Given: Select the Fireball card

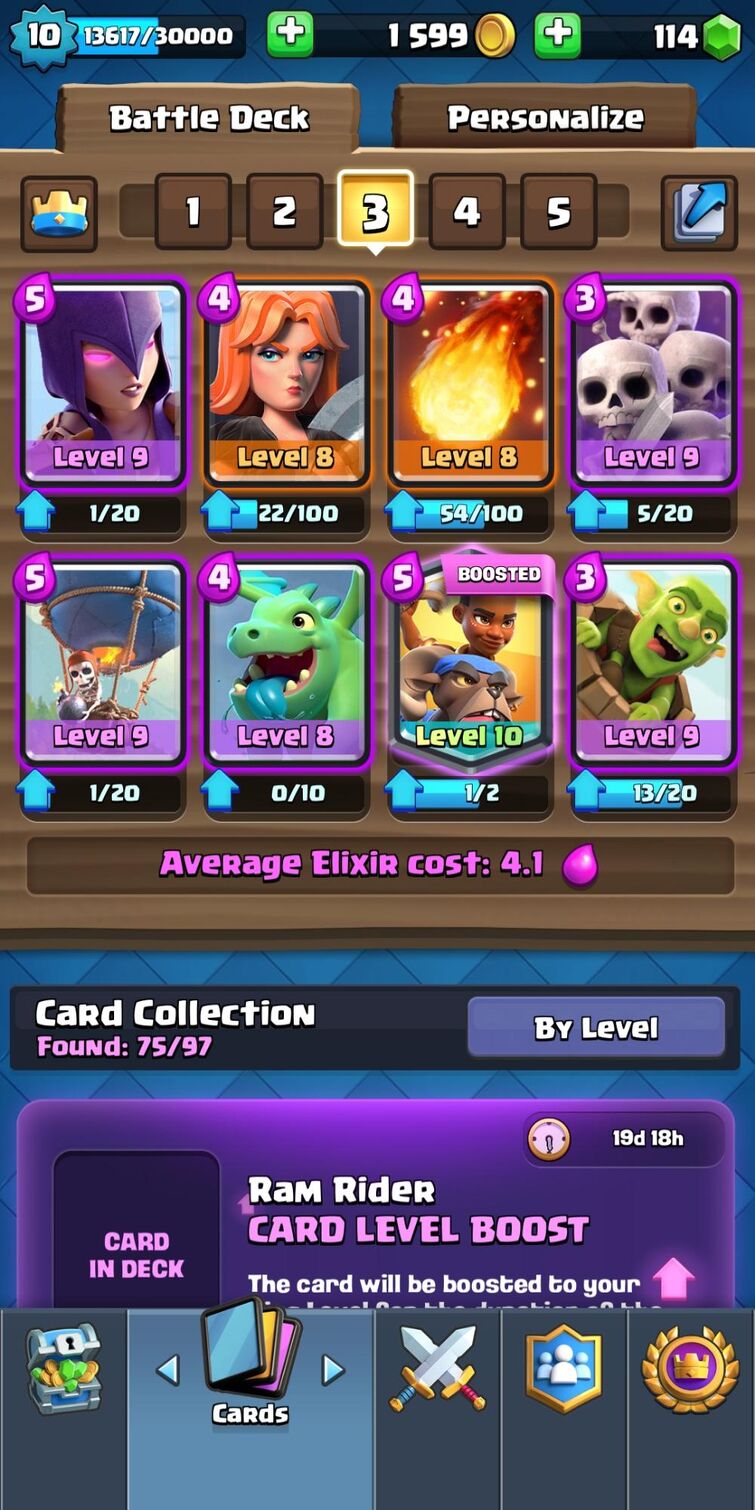Looking at the screenshot, I should (469, 382).
